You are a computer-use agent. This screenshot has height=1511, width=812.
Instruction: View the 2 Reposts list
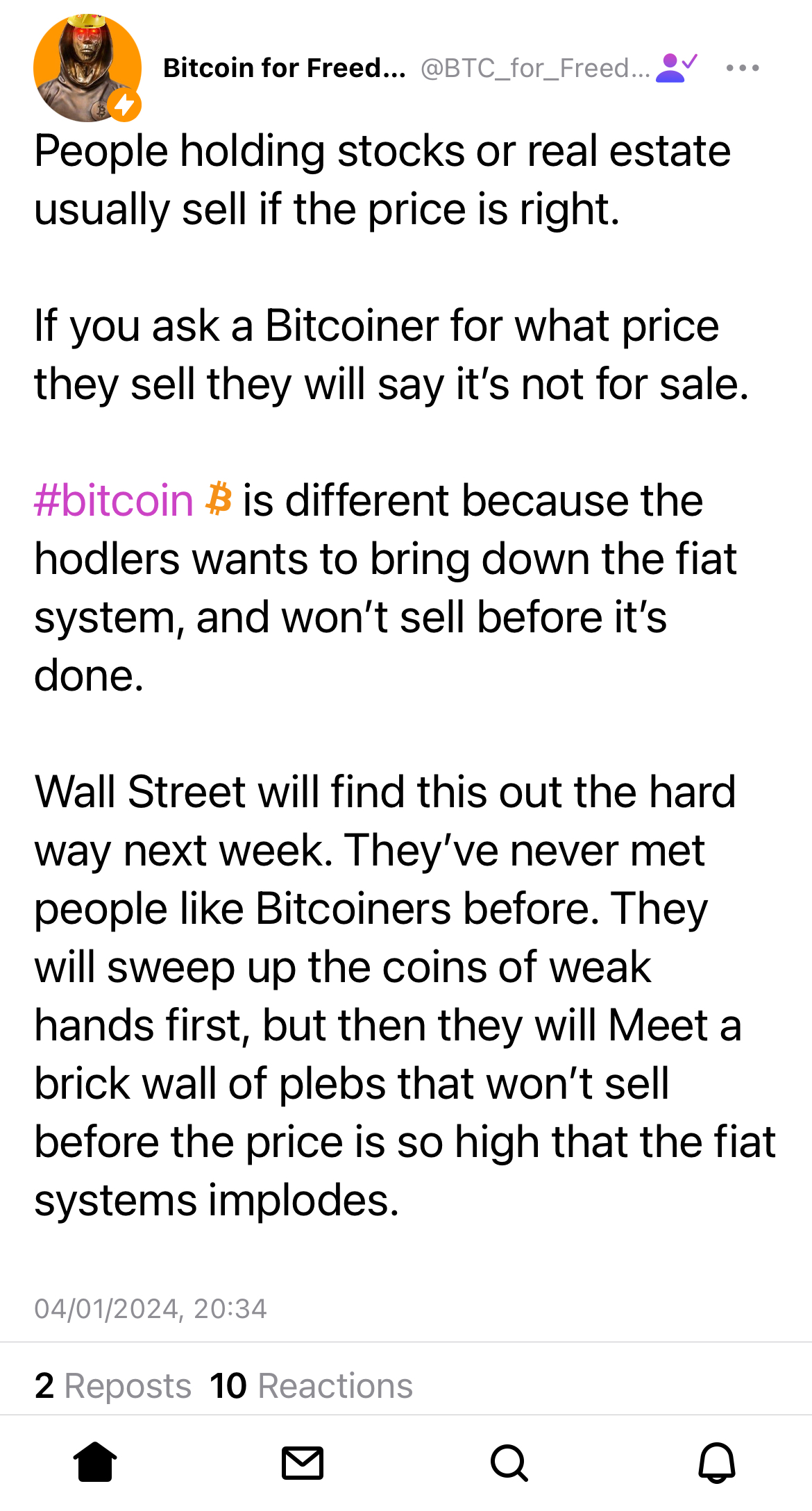pos(113,1385)
